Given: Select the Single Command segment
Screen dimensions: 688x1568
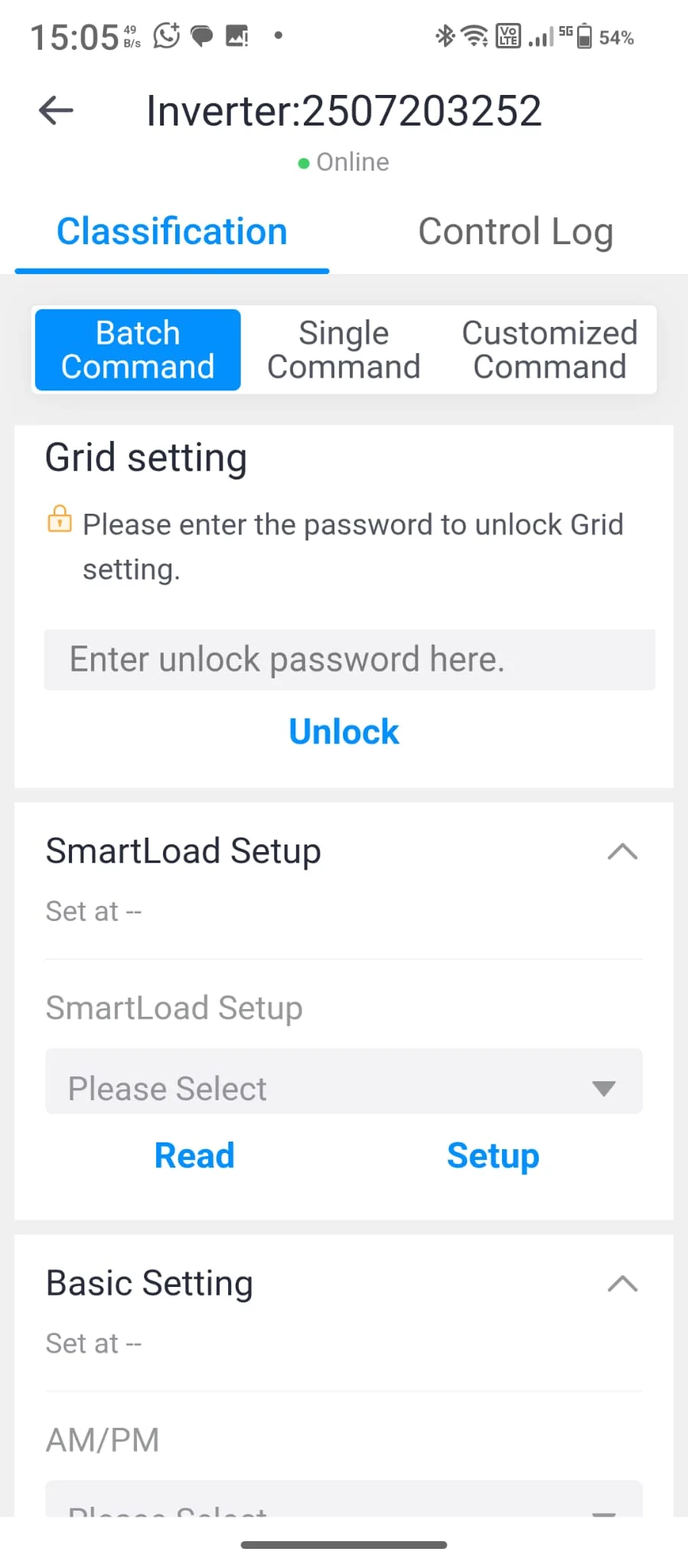Looking at the screenshot, I should (344, 350).
